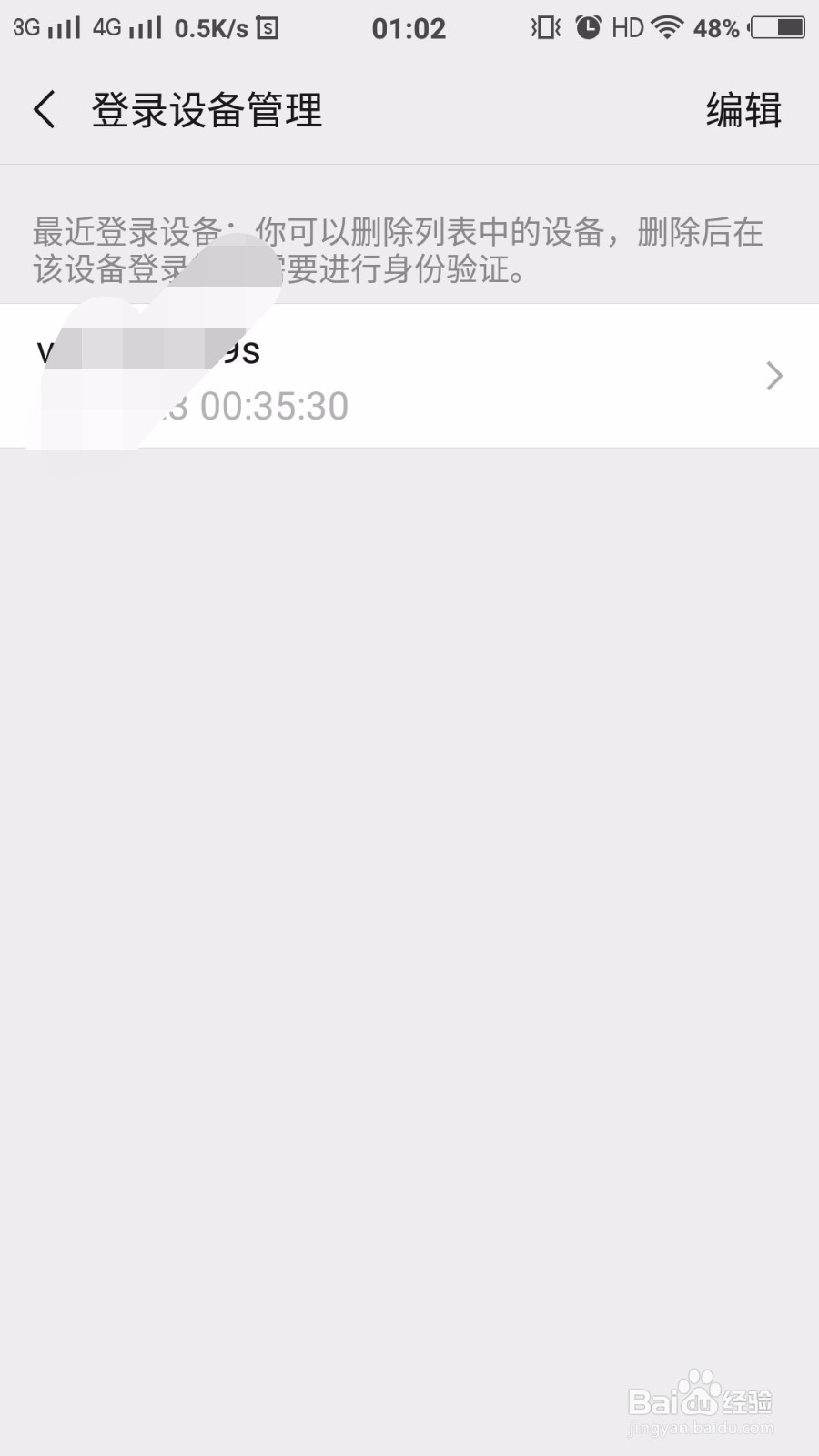Tap the battery icon in the status bar
819x1456 pixels.
[x=775, y=27]
